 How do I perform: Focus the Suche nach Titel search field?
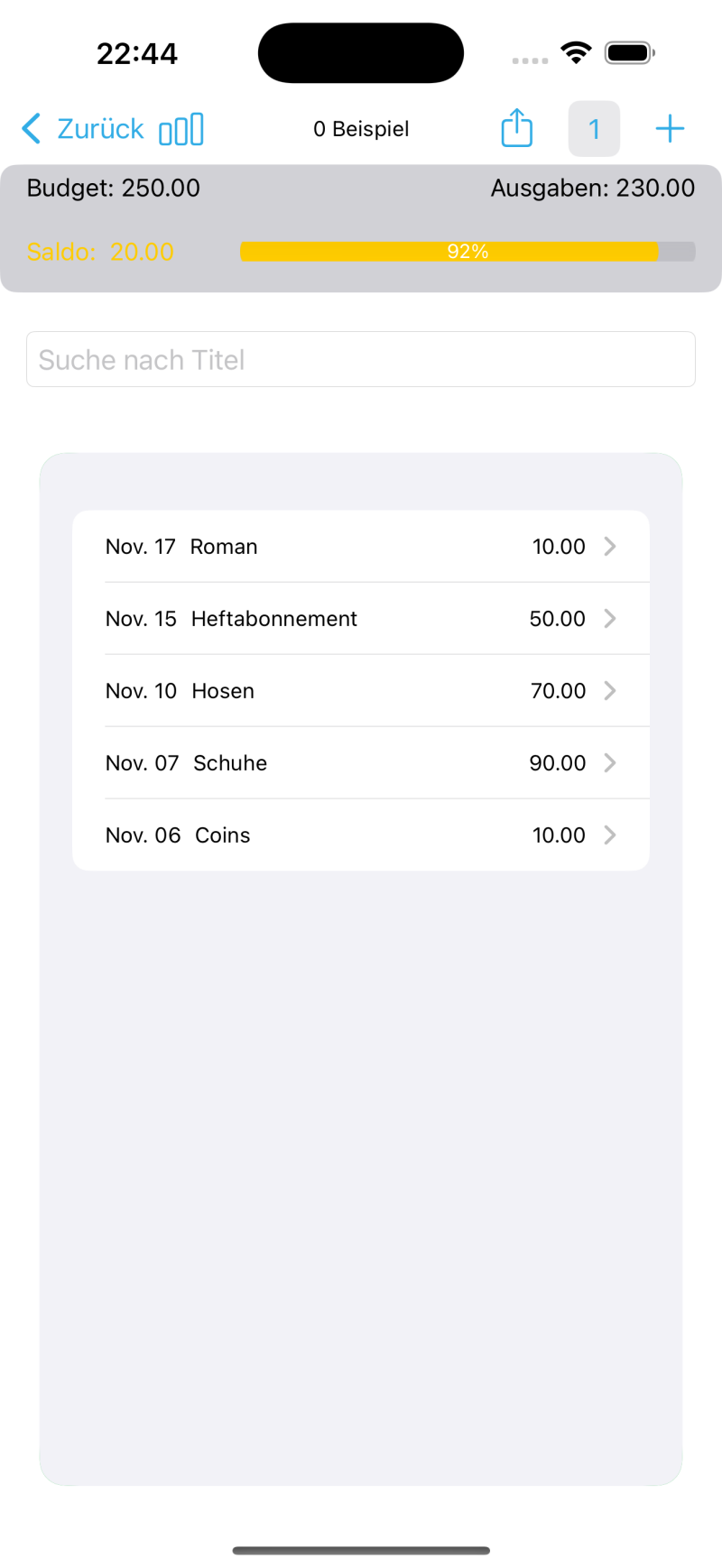[361, 360]
